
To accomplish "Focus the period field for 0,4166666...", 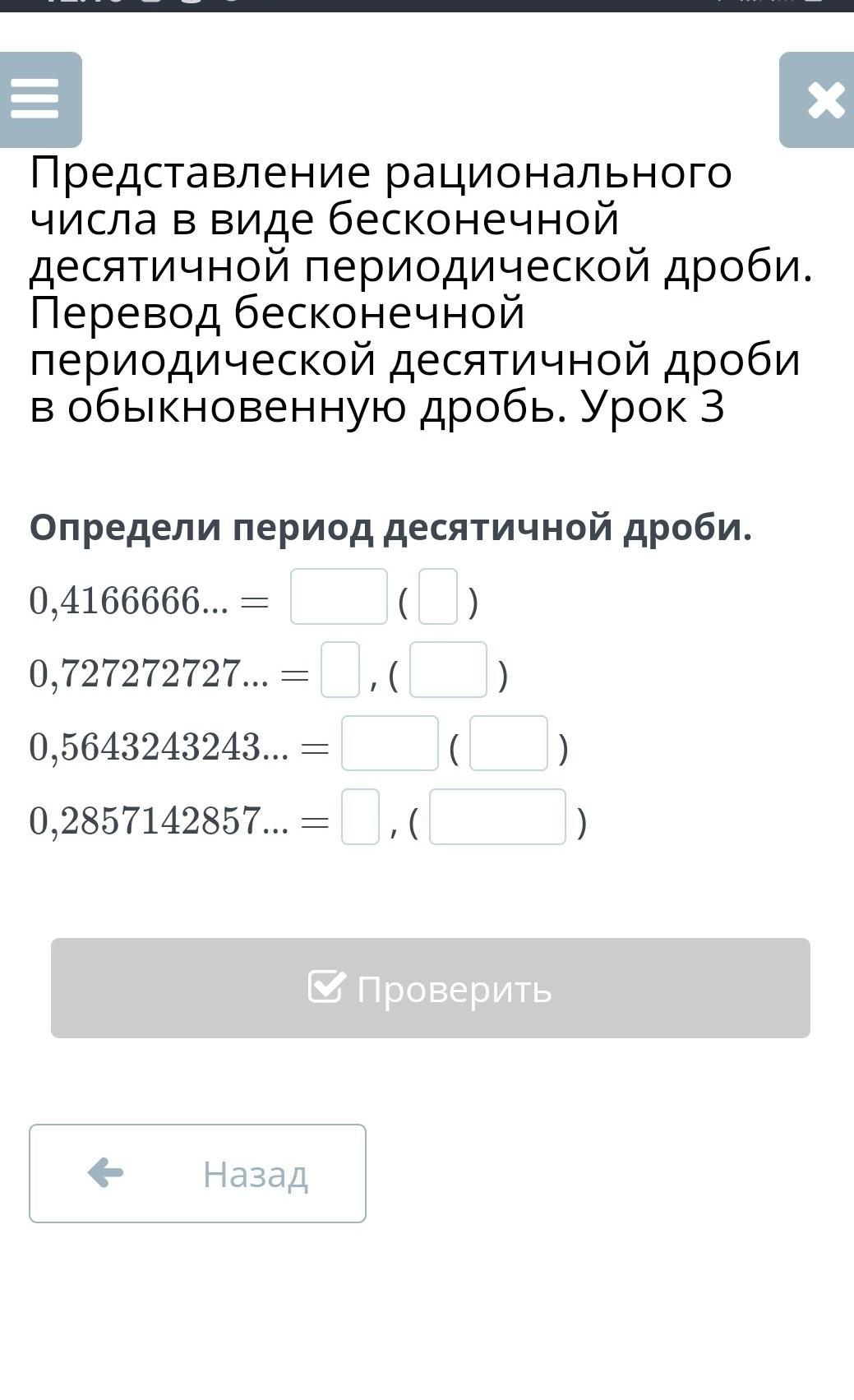I will 438,597.
